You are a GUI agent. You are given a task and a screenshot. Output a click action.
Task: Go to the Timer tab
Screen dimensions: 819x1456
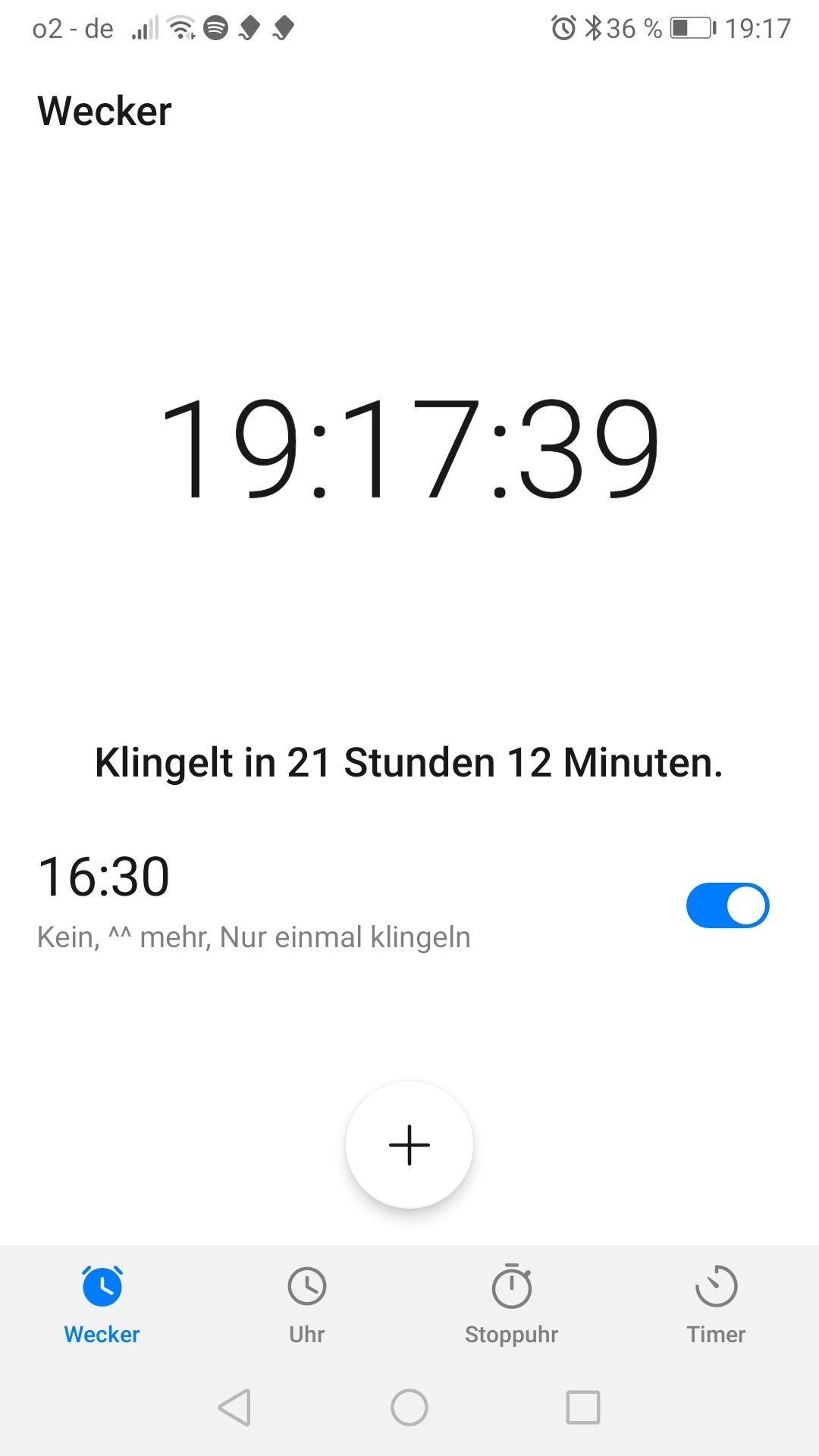coord(717,1305)
